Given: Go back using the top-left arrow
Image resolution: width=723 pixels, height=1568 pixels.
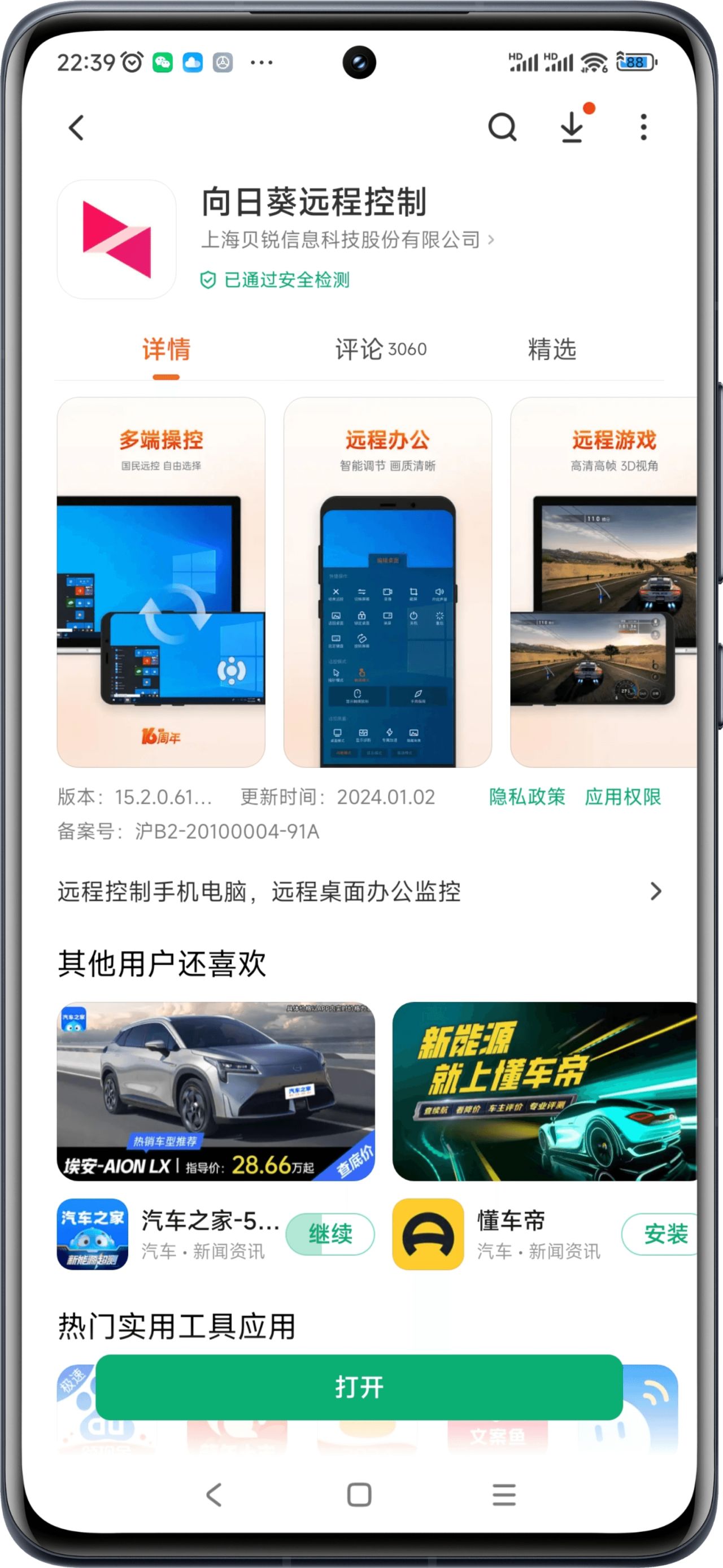Looking at the screenshot, I should 77,128.
